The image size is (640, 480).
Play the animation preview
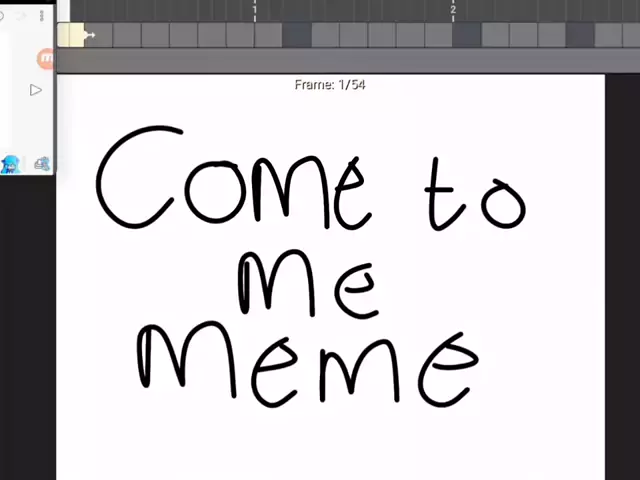36,90
